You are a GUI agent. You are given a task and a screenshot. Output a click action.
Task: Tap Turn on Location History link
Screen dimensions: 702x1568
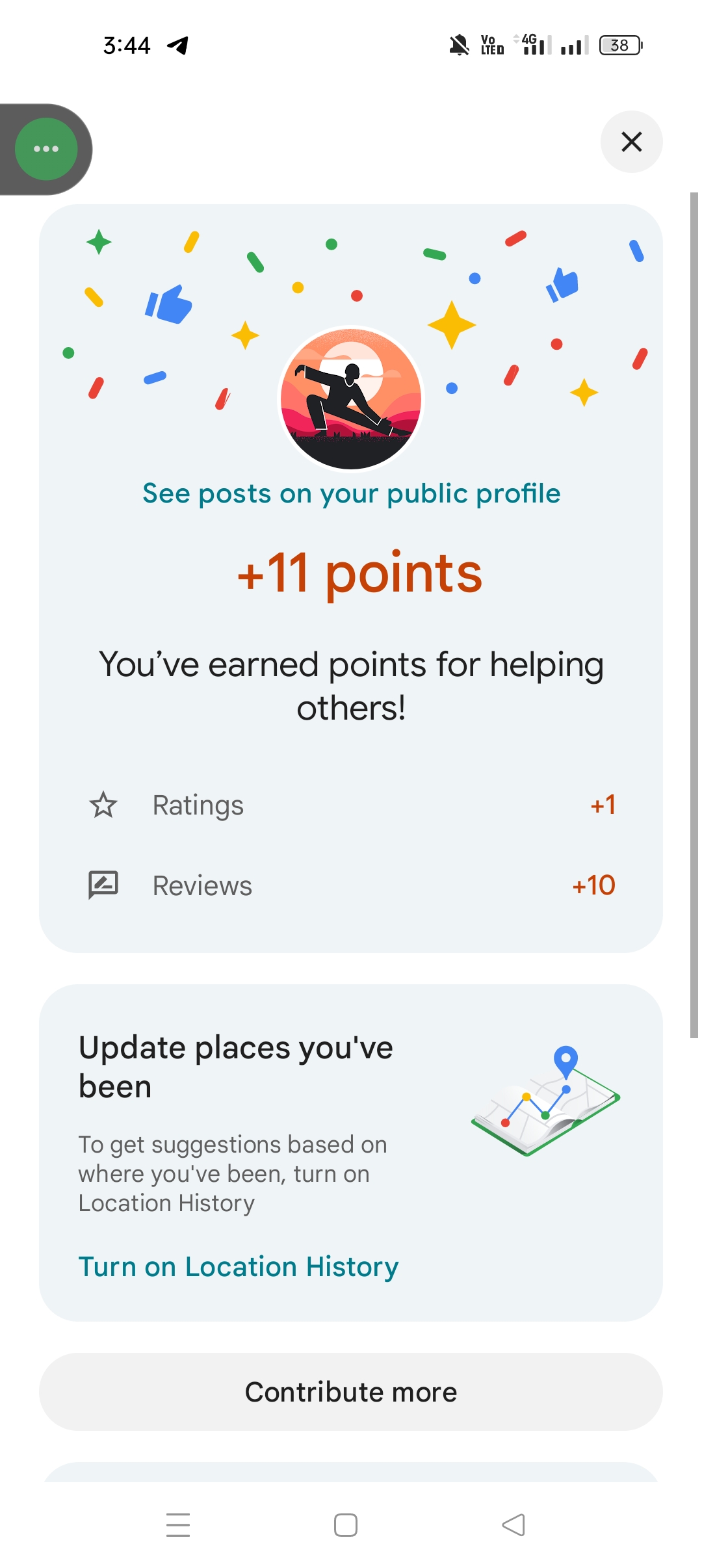[238, 1266]
